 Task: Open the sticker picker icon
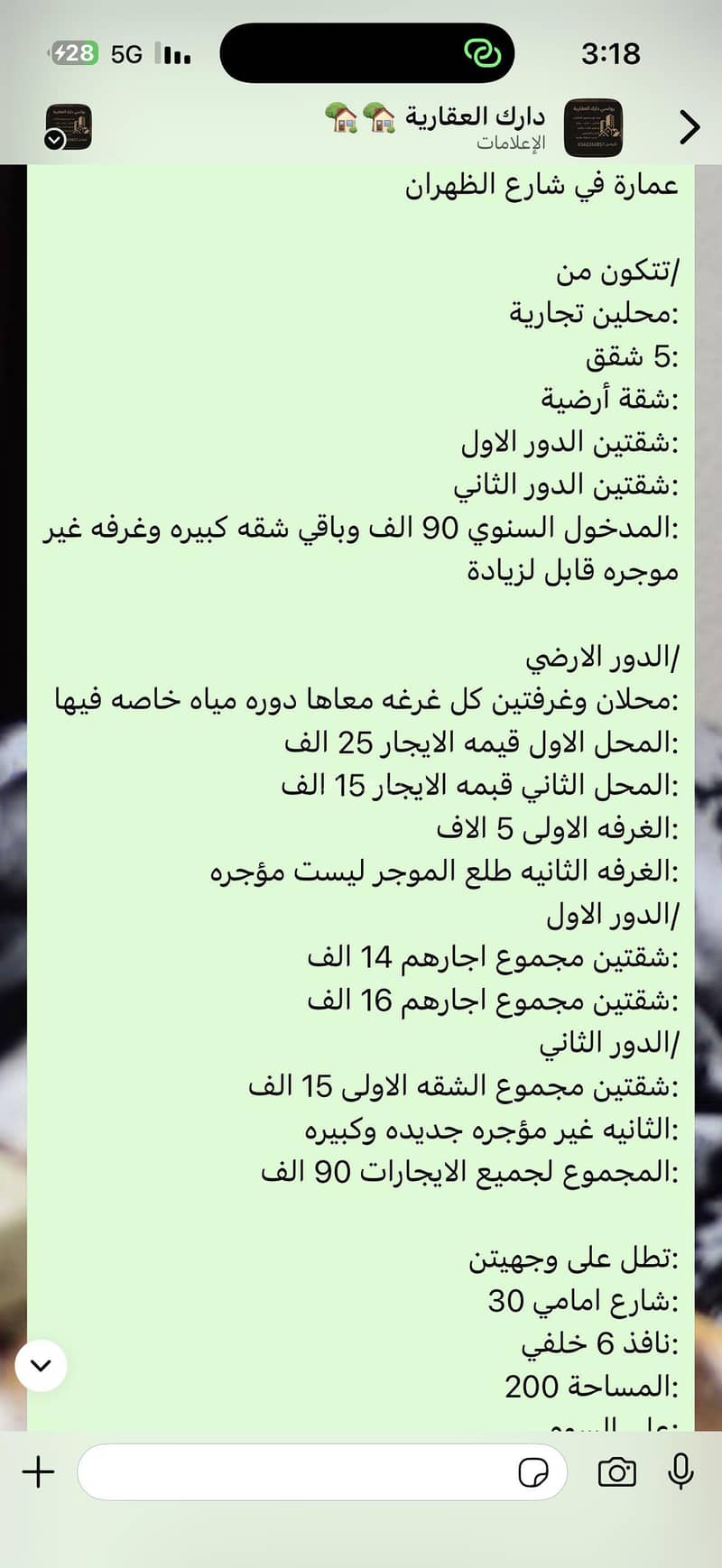click(x=533, y=1473)
